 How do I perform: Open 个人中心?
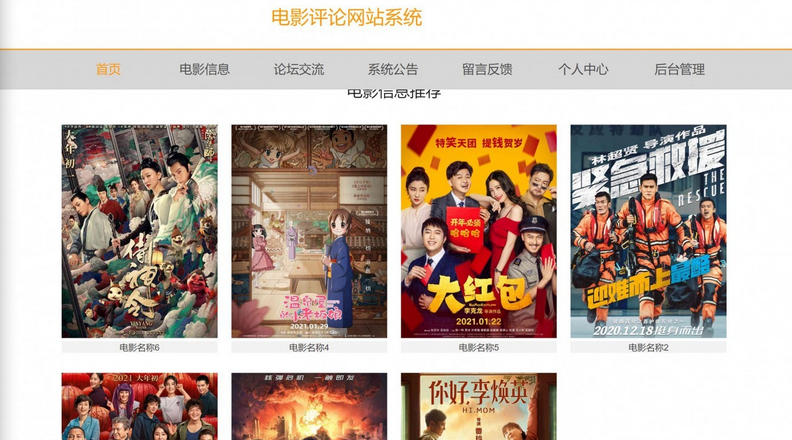[583, 70]
